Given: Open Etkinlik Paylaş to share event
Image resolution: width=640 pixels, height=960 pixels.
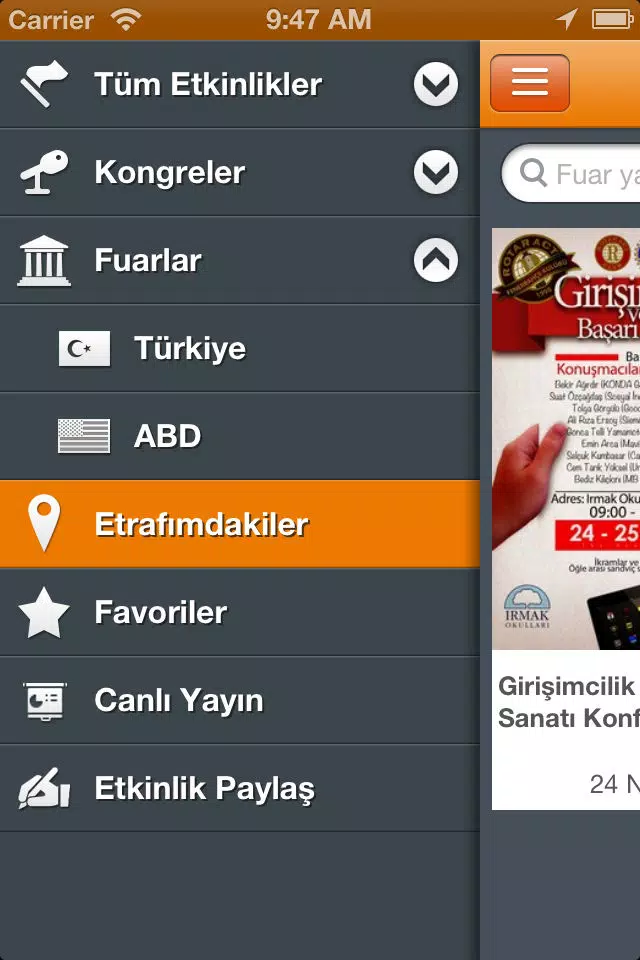Looking at the screenshot, I should pyautogui.click(x=204, y=789).
